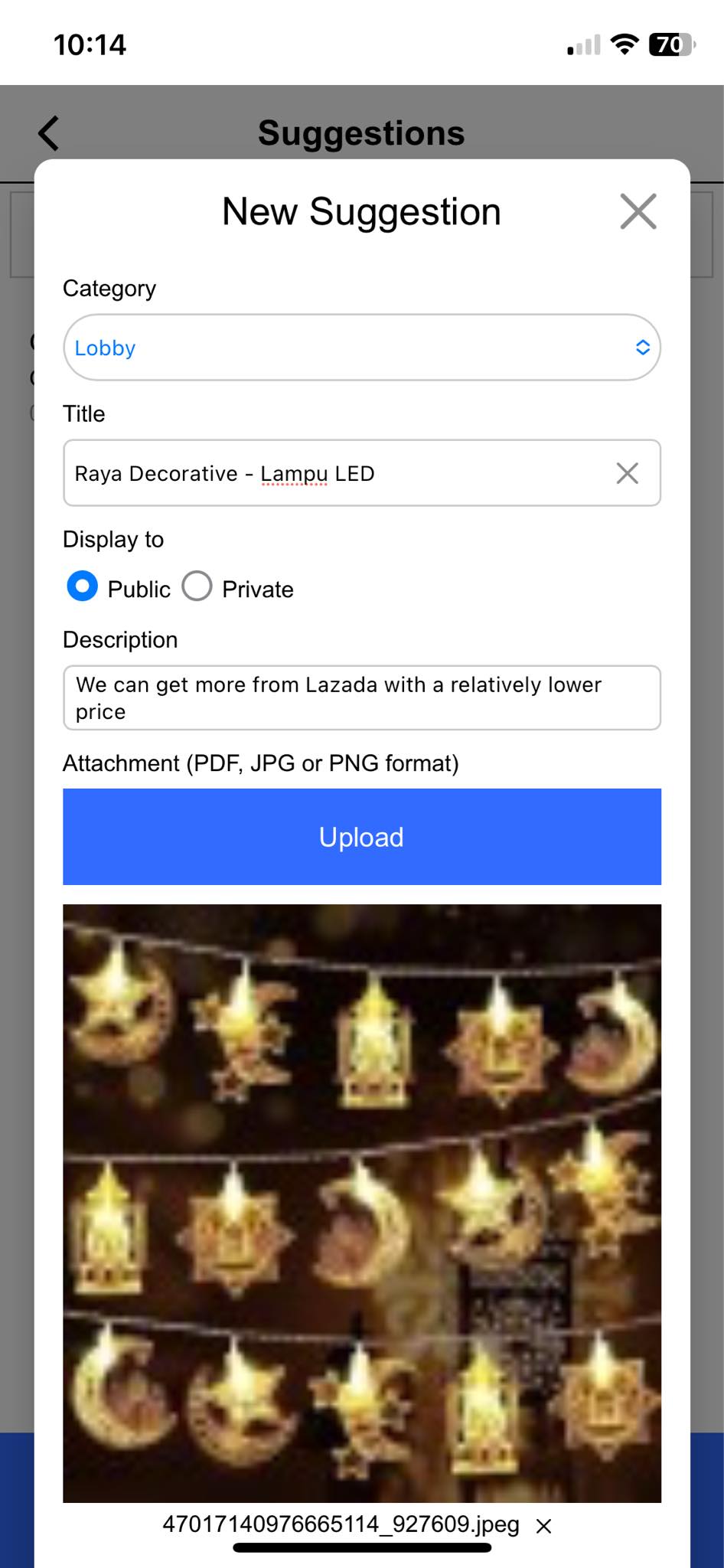Keep Public selected by tapping its radio button
This screenshot has height=1568, width=724.
coord(82,586)
